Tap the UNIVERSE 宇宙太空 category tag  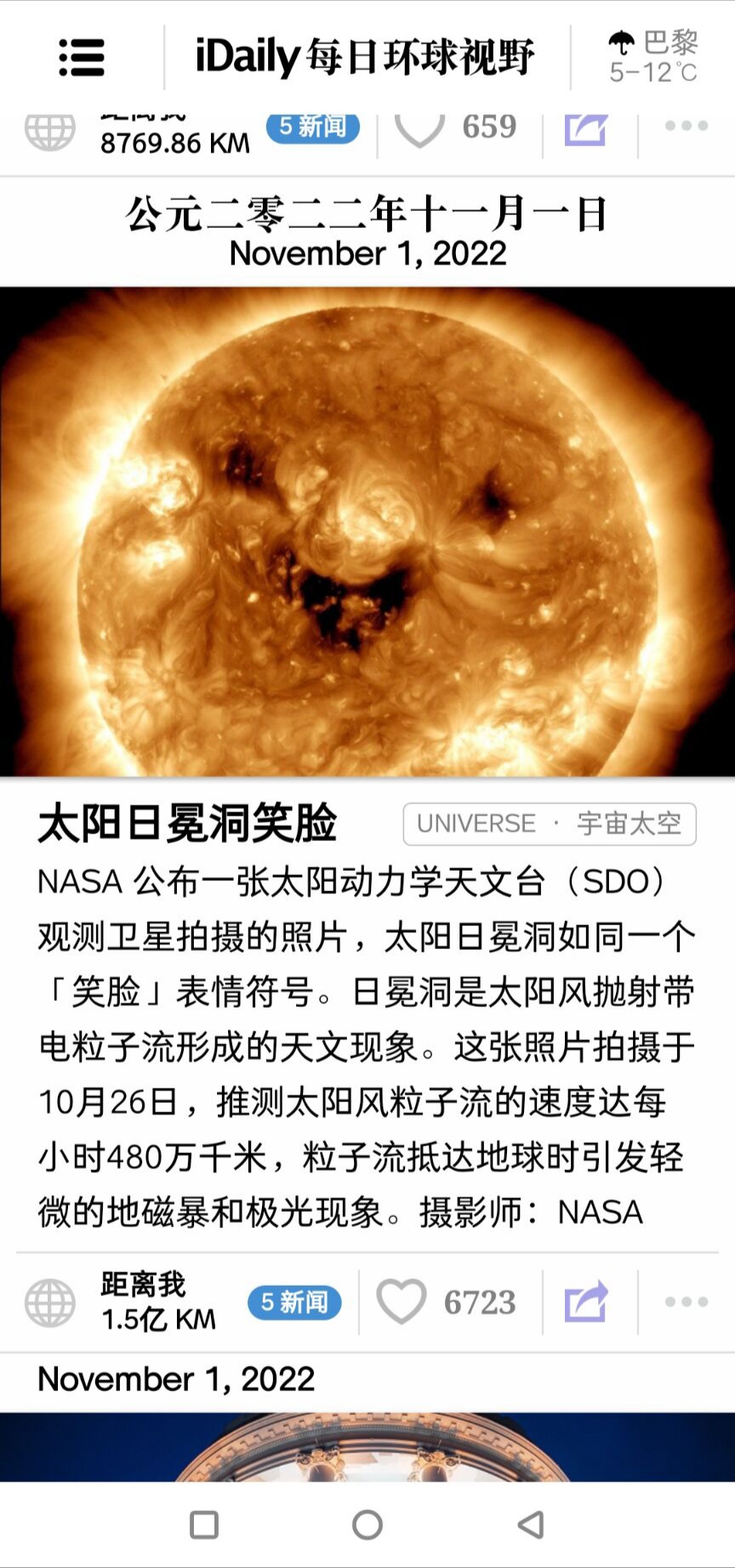(x=550, y=823)
